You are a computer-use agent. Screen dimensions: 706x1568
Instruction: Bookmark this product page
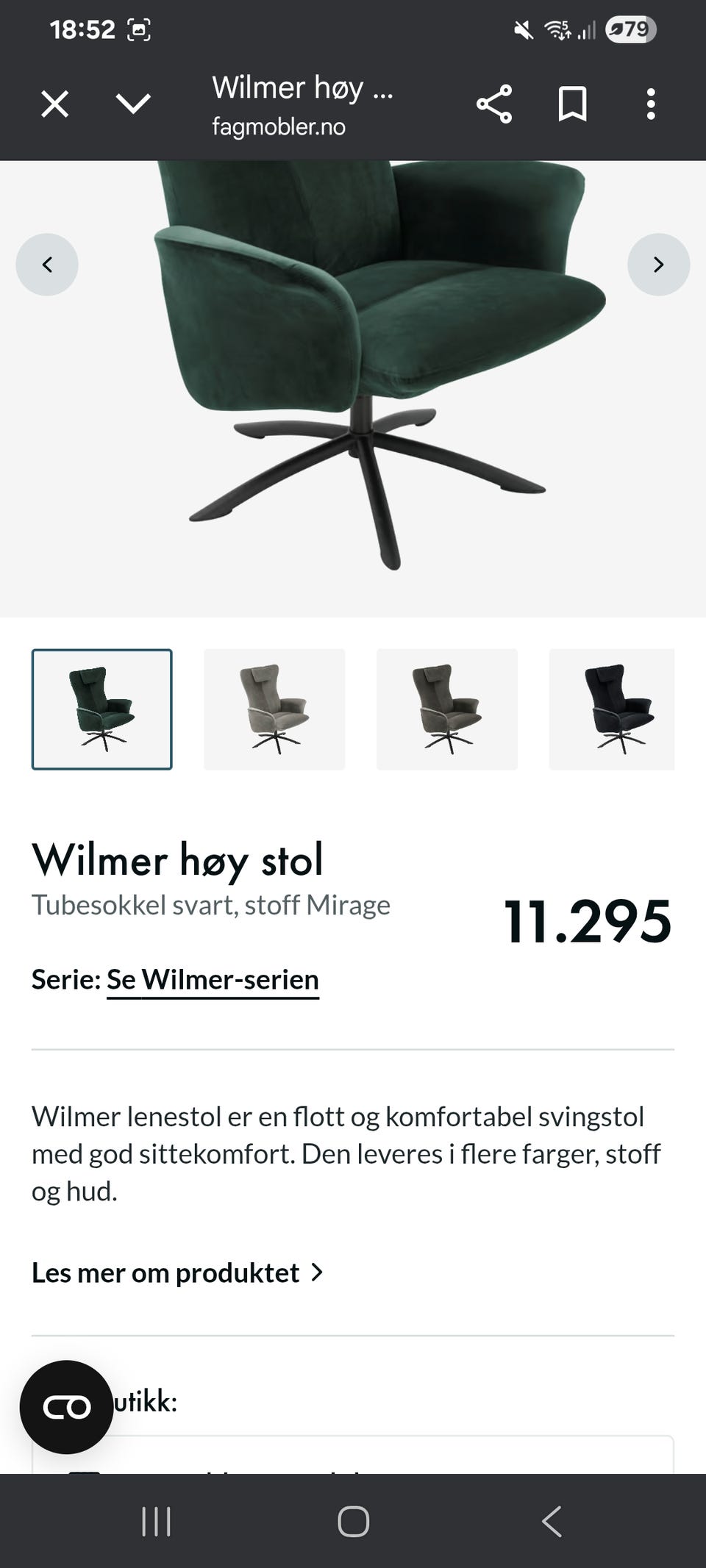(573, 103)
